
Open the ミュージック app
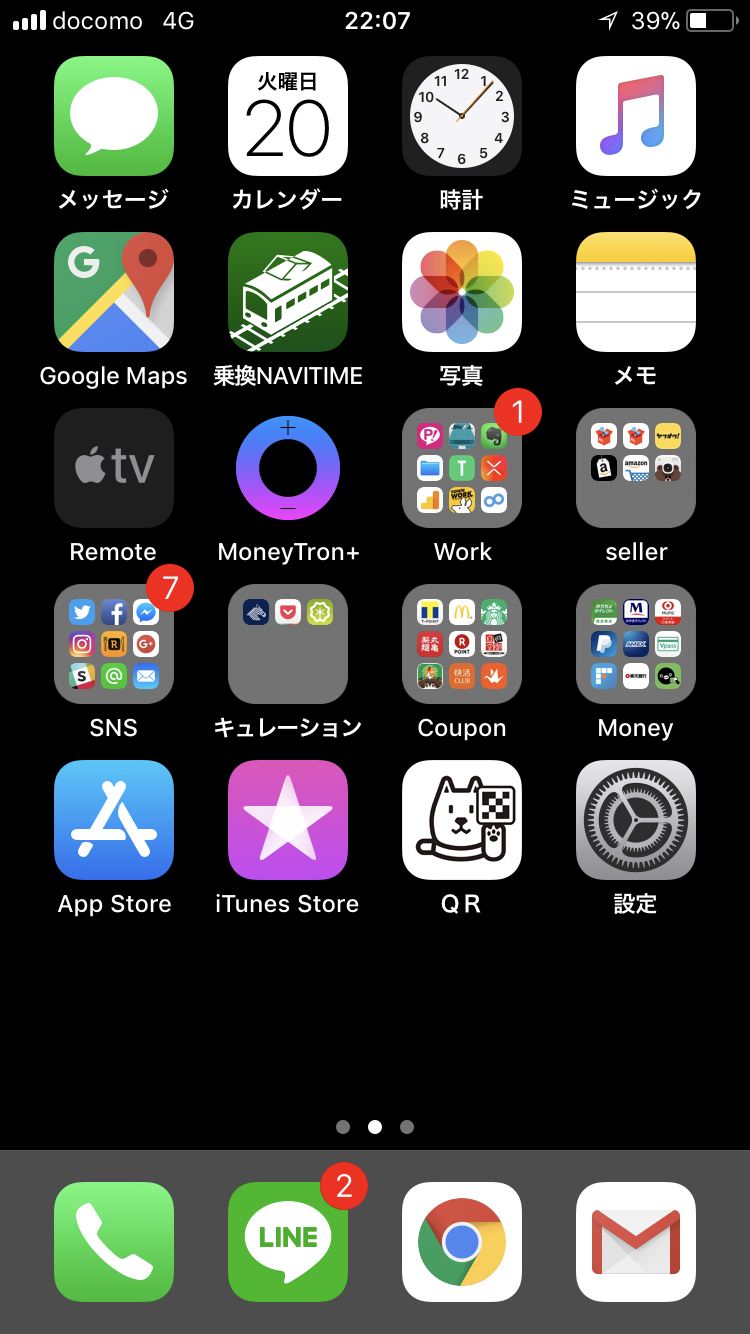pos(636,116)
